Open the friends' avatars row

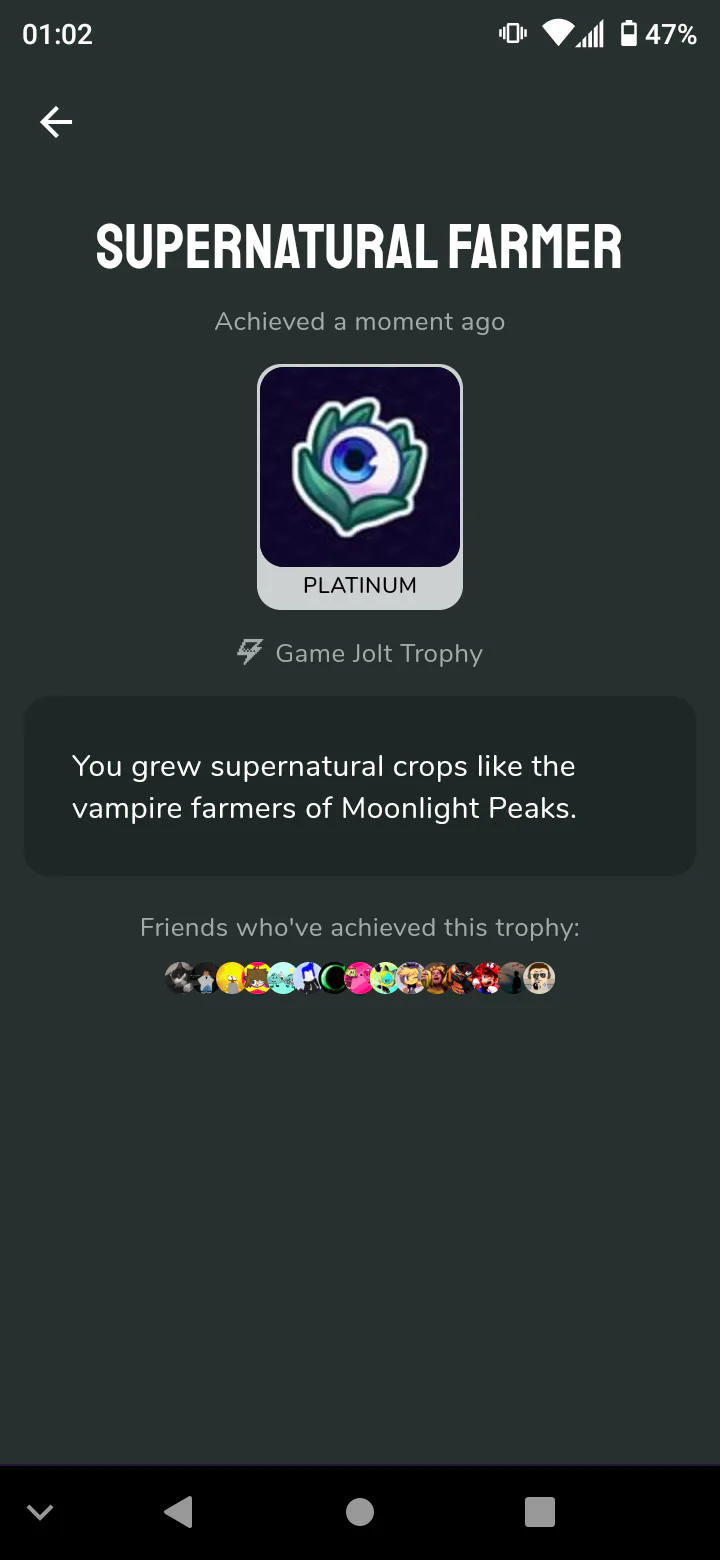pyautogui.click(x=360, y=978)
